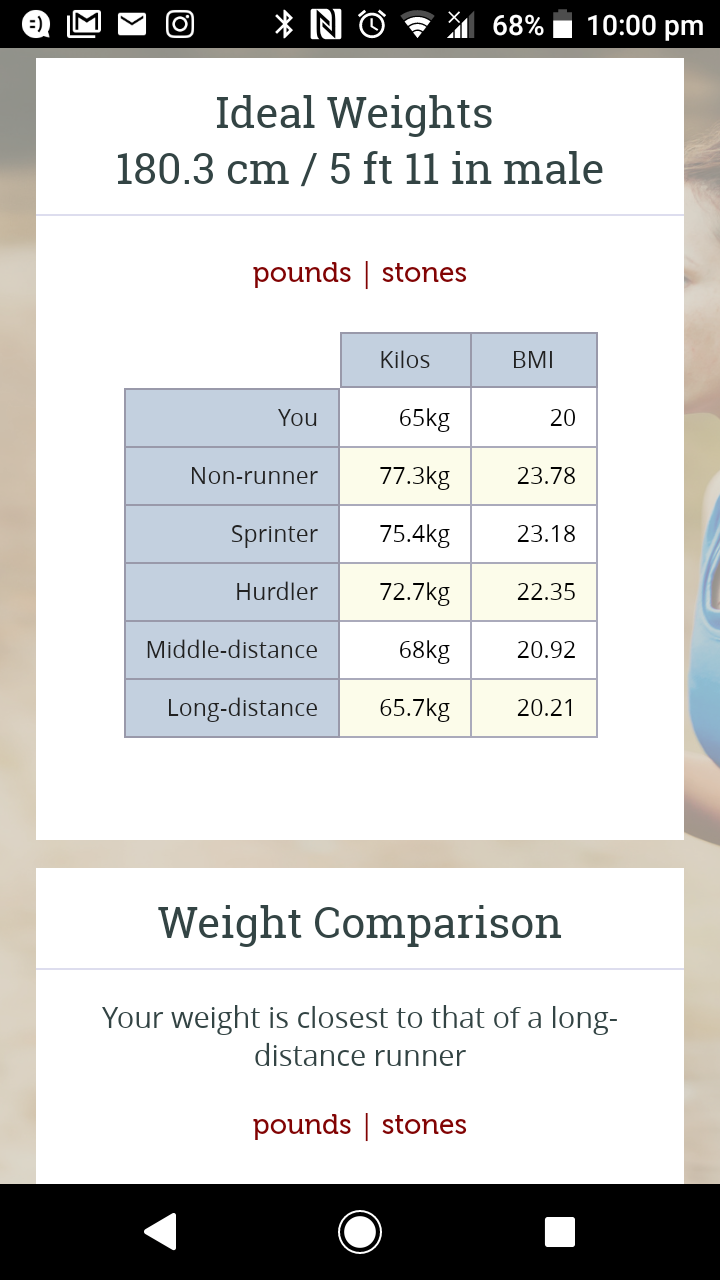Screen dimensions: 720x1280
Task: Go back using the navigation bar
Action: [160, 1231]
